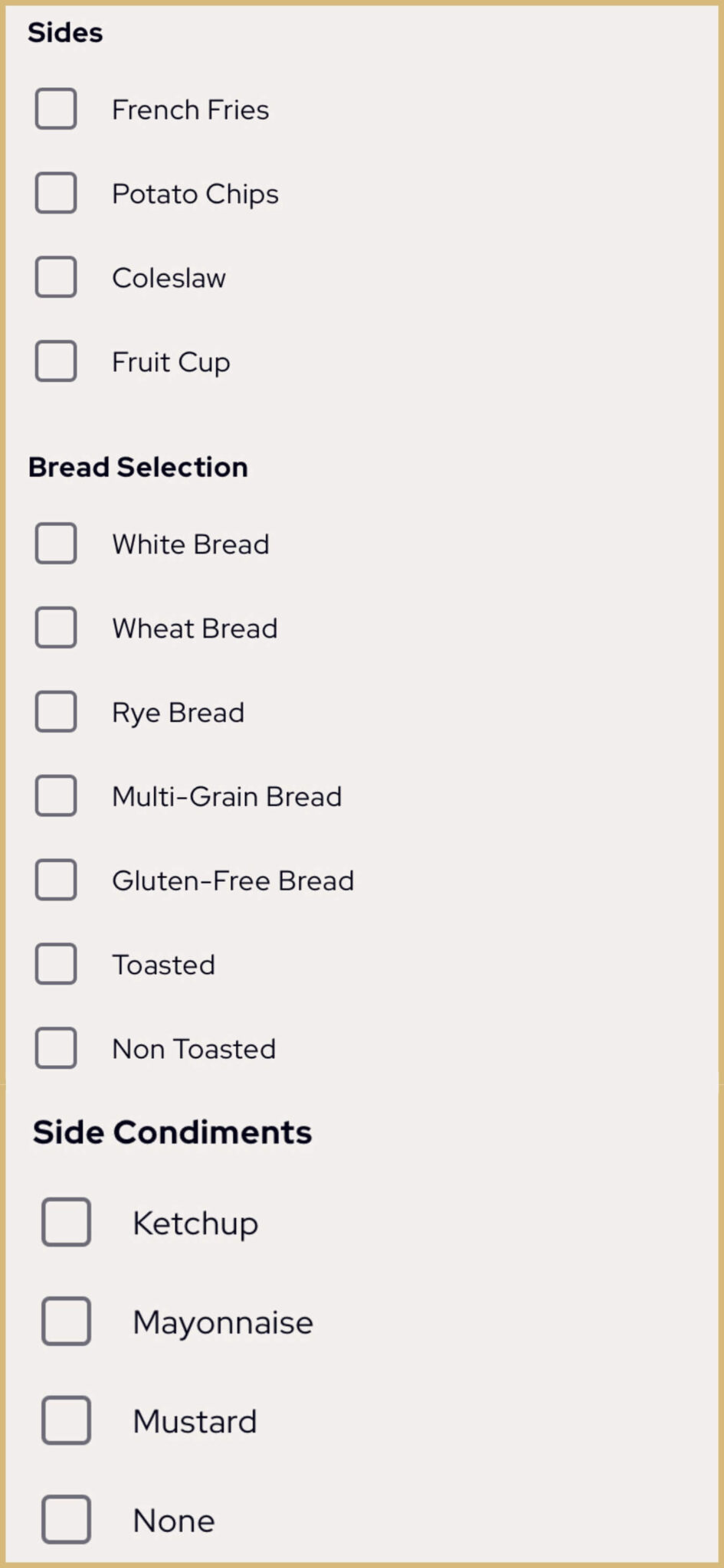This screenshot has width=724, height=1568.
Task: Check the French Fries checkbox
Action: 56,109
